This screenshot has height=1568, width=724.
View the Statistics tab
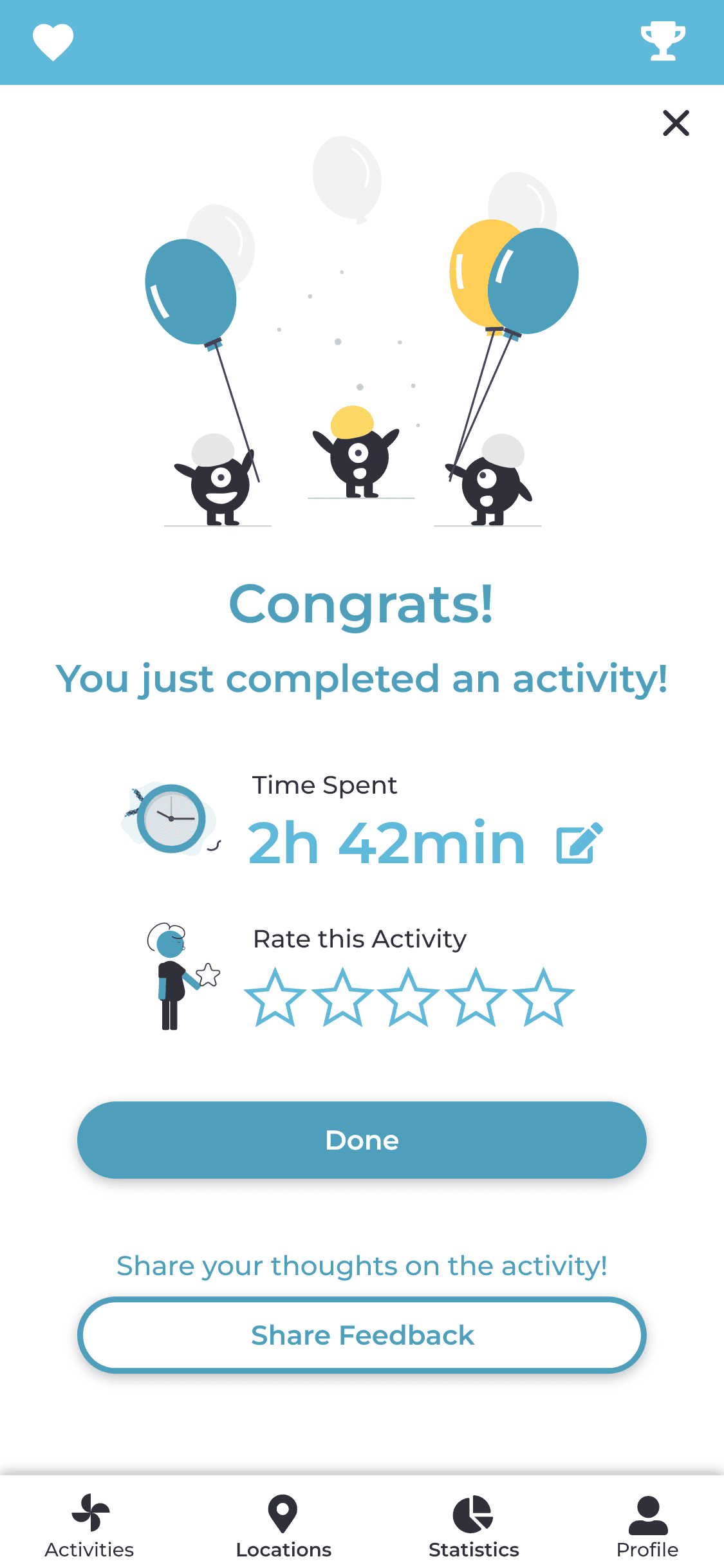474,1526
